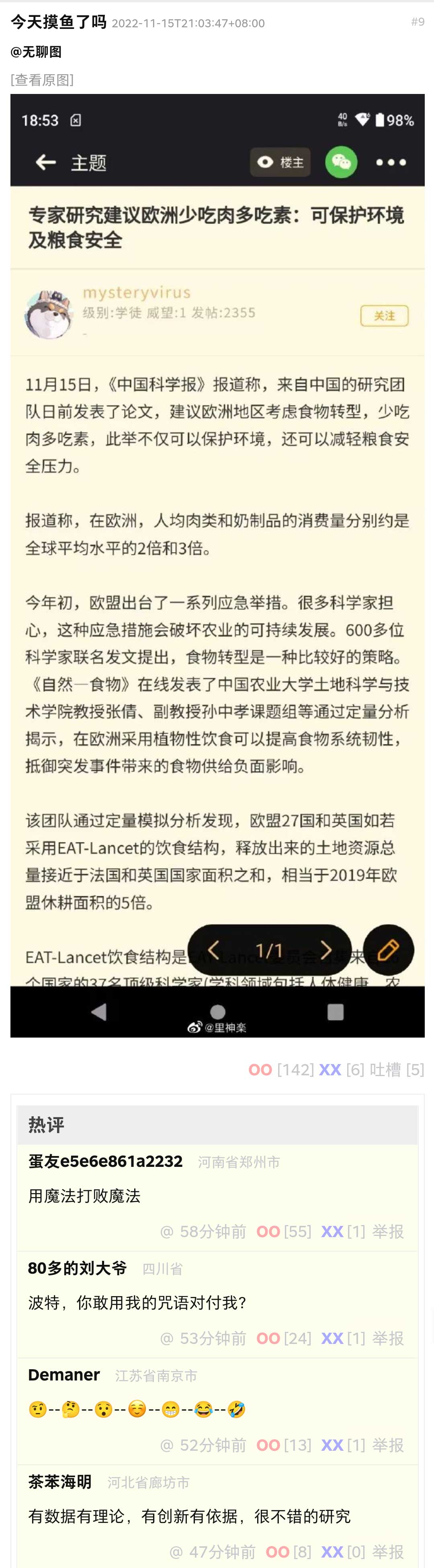Upvote the post with OO [142]
434x1568 pixels.
point(260,1069)
